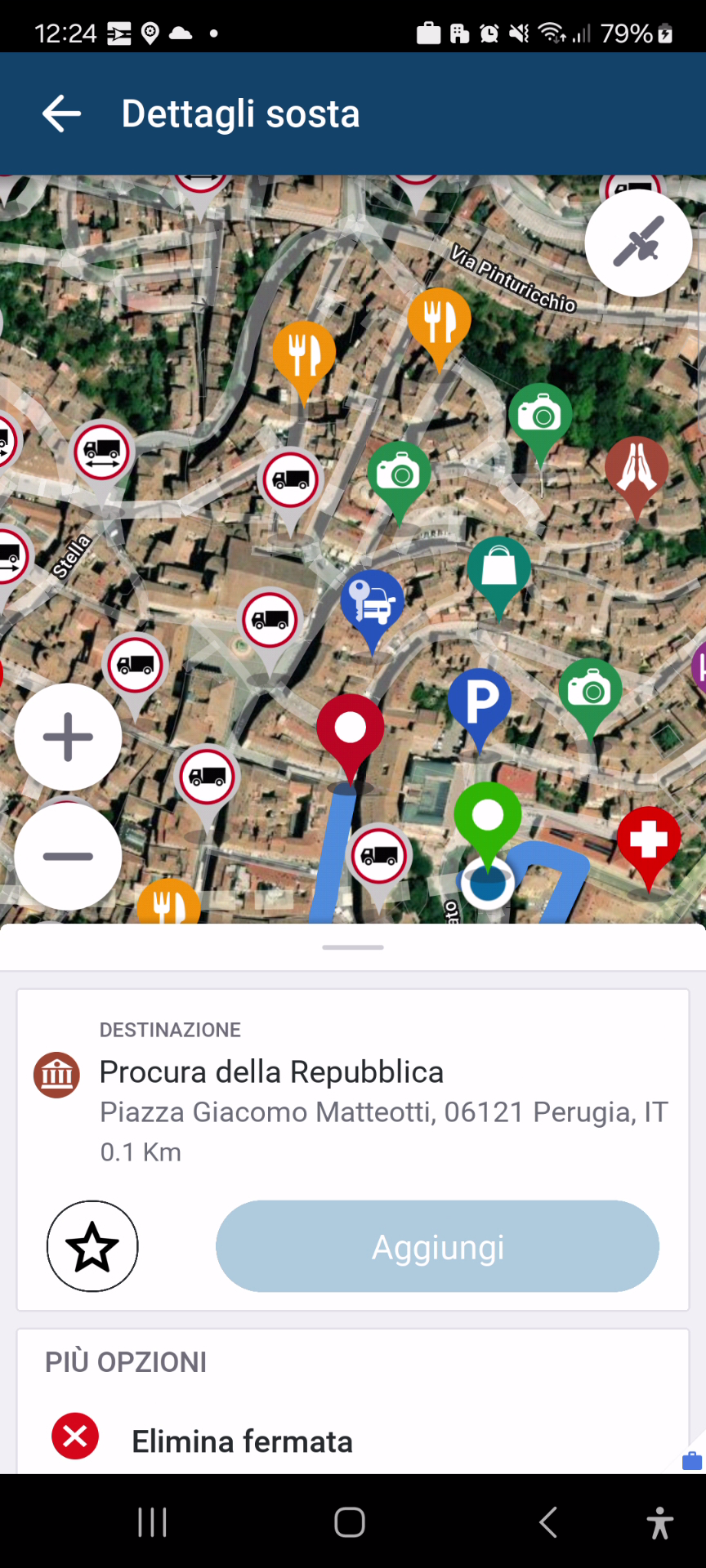Tap the bottom sheet drag handle
Image resolution: width=706 pixels, height=1568 pixels.
click(x=353, y=947)
